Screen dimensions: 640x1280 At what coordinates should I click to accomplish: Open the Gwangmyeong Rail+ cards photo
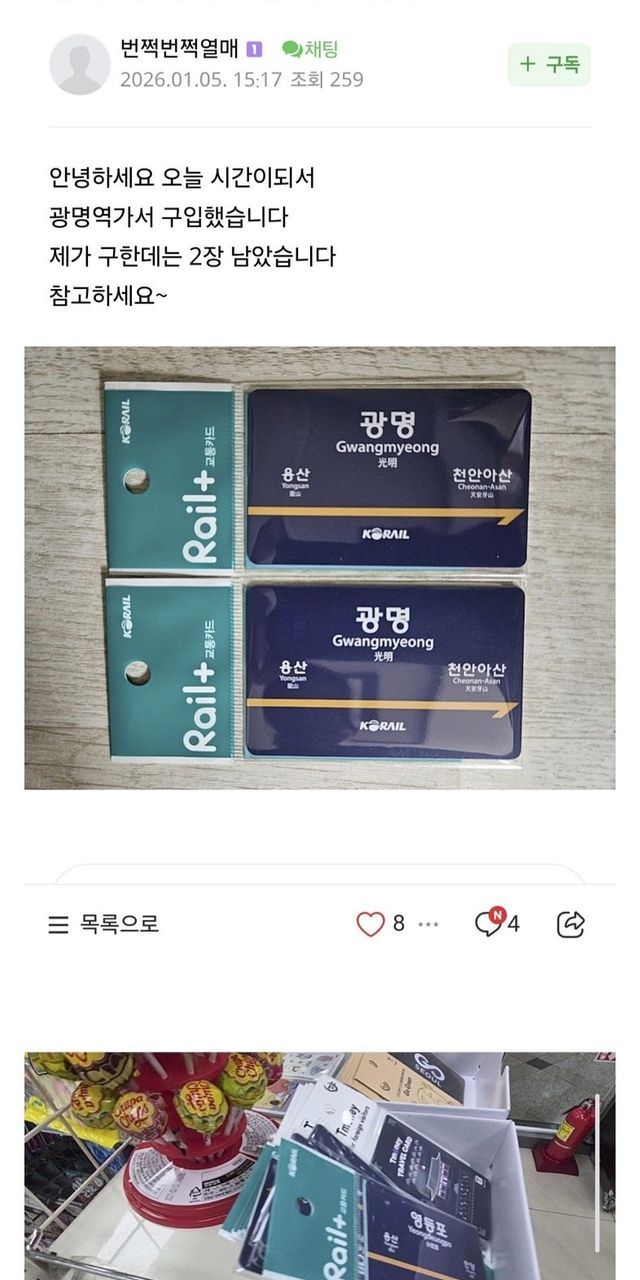pos(319,567)
